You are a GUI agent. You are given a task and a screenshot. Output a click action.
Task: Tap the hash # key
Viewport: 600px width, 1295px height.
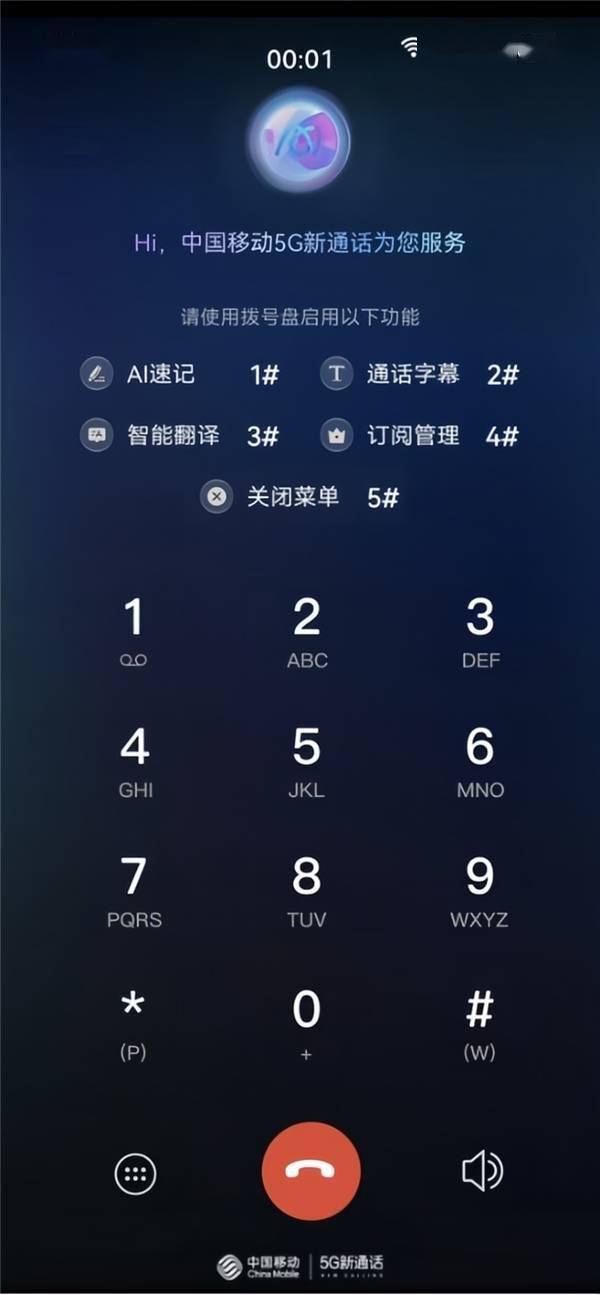480,1021
